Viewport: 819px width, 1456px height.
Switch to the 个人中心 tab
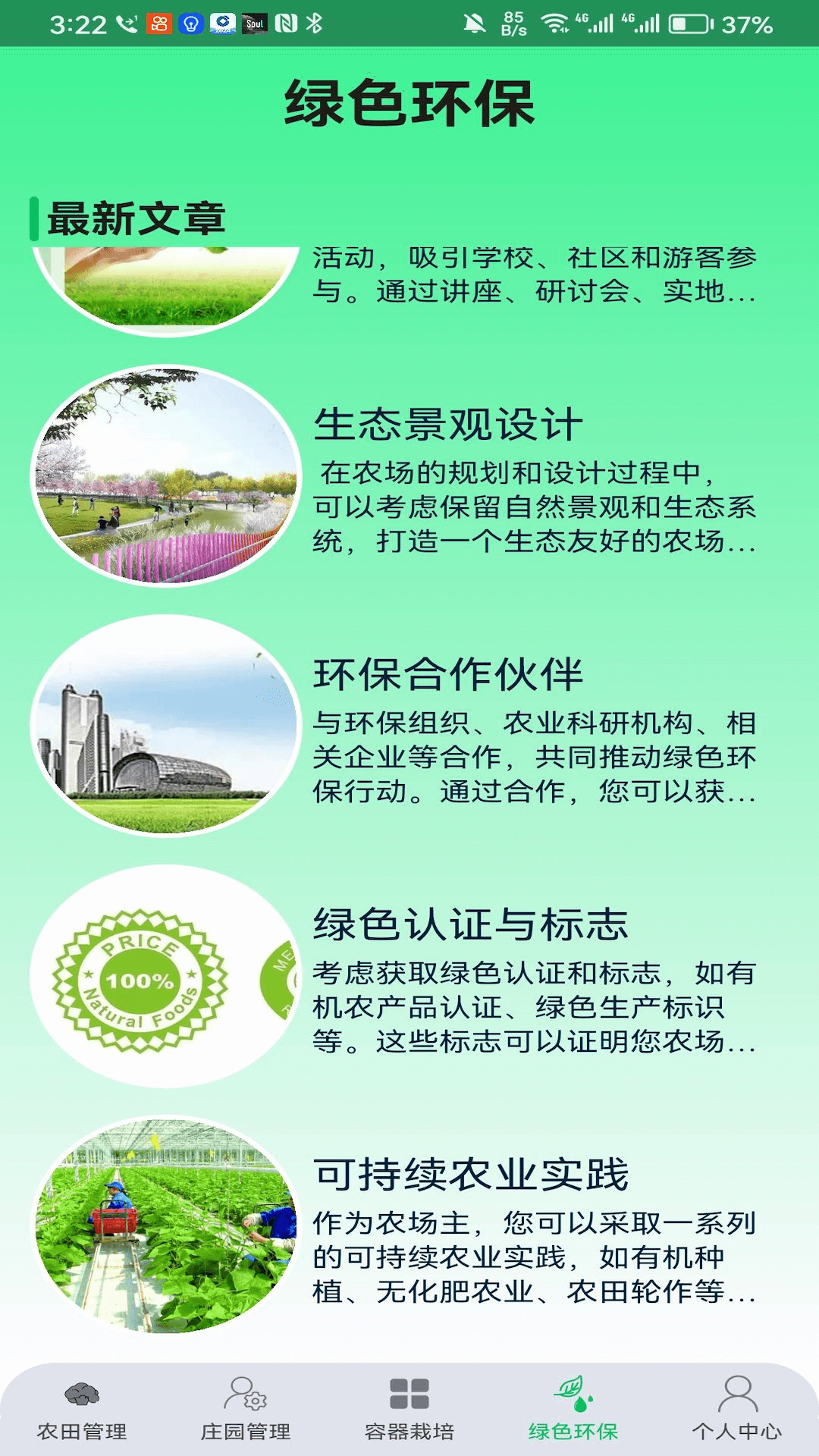click(x=737, y=1410)
